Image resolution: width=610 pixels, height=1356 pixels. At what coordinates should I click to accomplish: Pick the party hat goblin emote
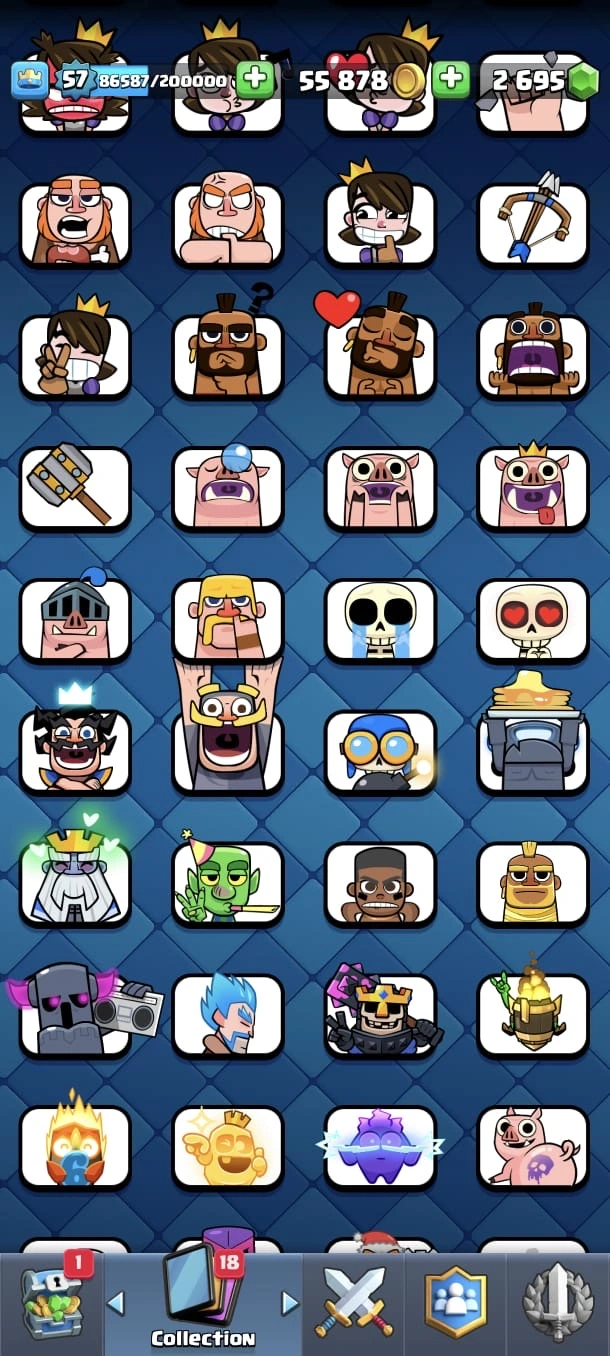(228, 883)
